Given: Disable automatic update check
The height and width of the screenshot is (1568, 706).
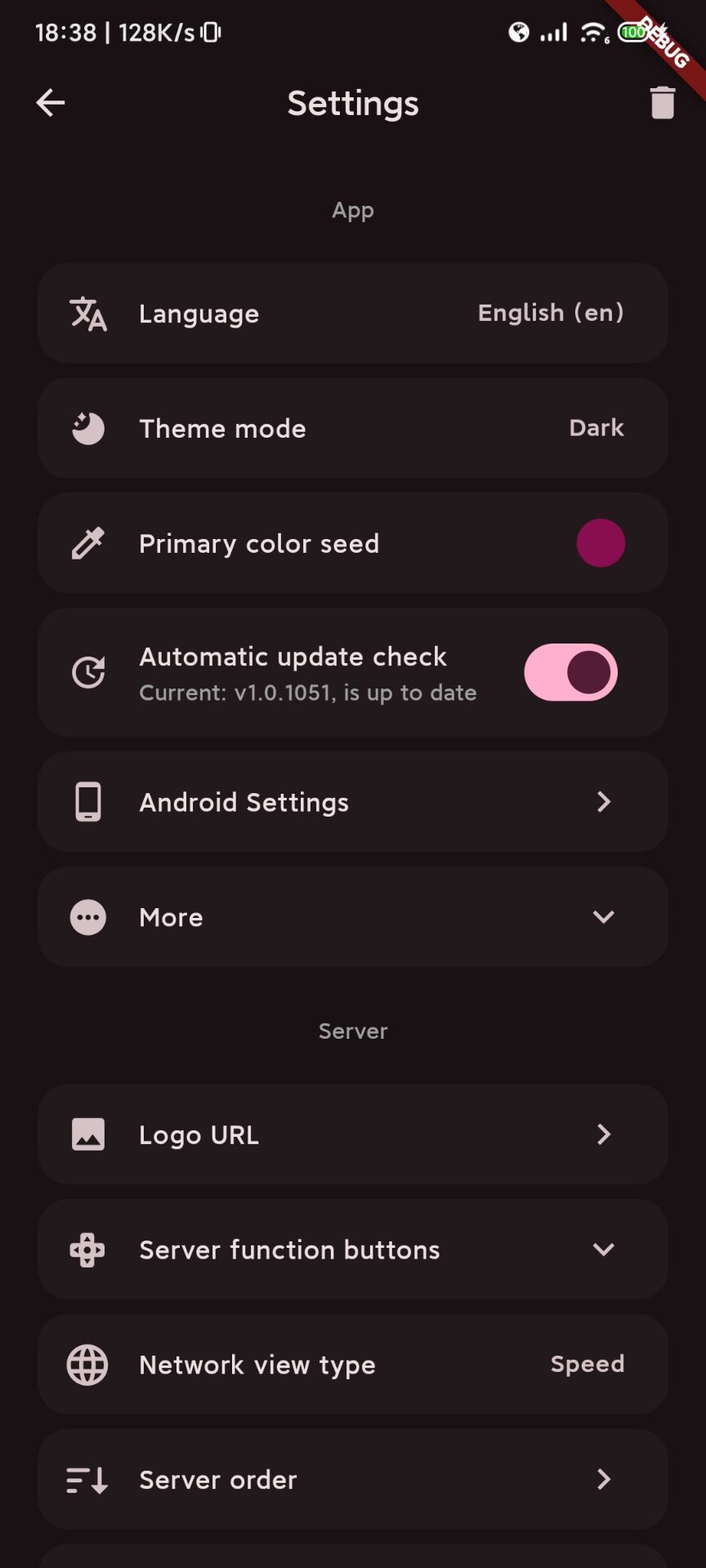Looking at the screenshot, I should [570, 673].
